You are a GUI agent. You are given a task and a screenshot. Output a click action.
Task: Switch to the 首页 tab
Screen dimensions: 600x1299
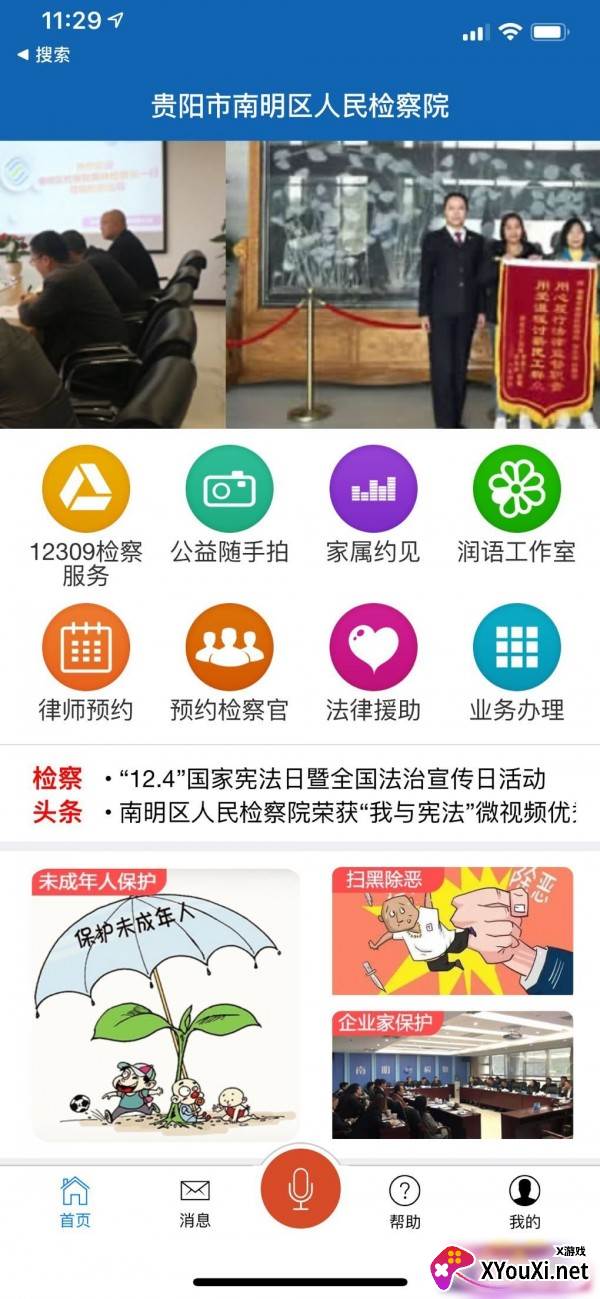pos(75,1201)
